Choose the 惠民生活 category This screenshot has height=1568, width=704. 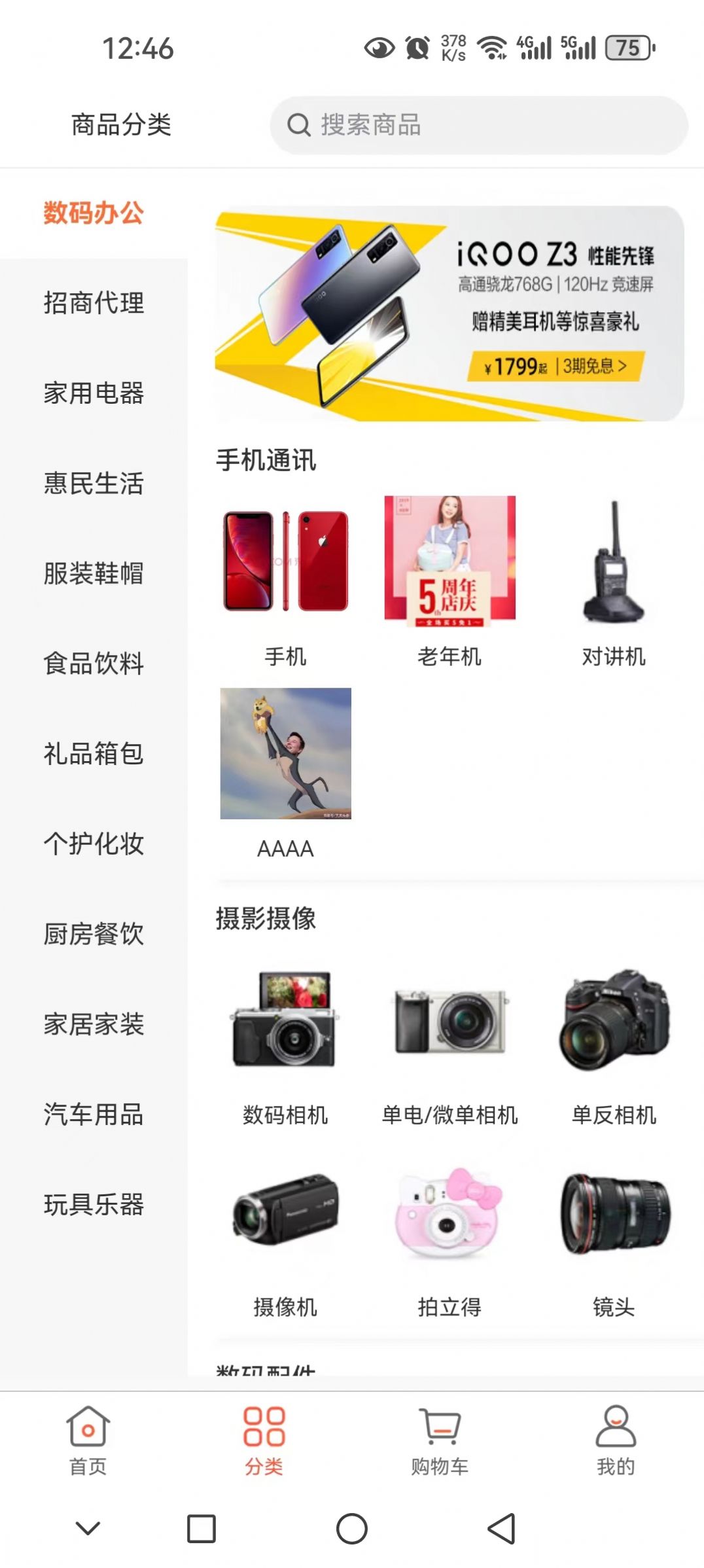[94, 484]
